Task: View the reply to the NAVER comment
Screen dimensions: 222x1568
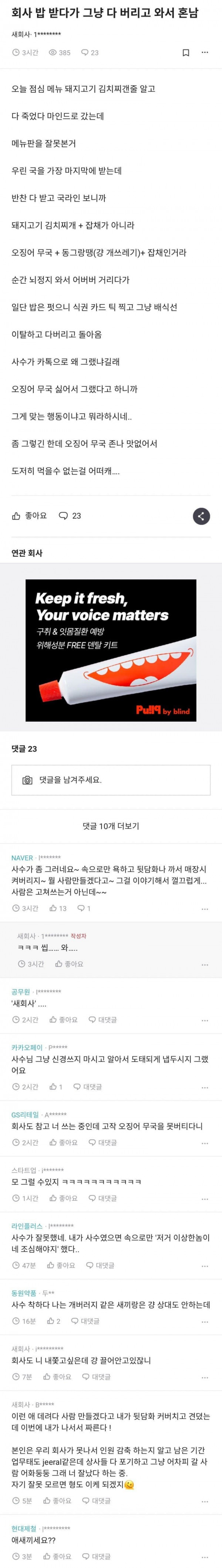Action: tap(84, 908)
